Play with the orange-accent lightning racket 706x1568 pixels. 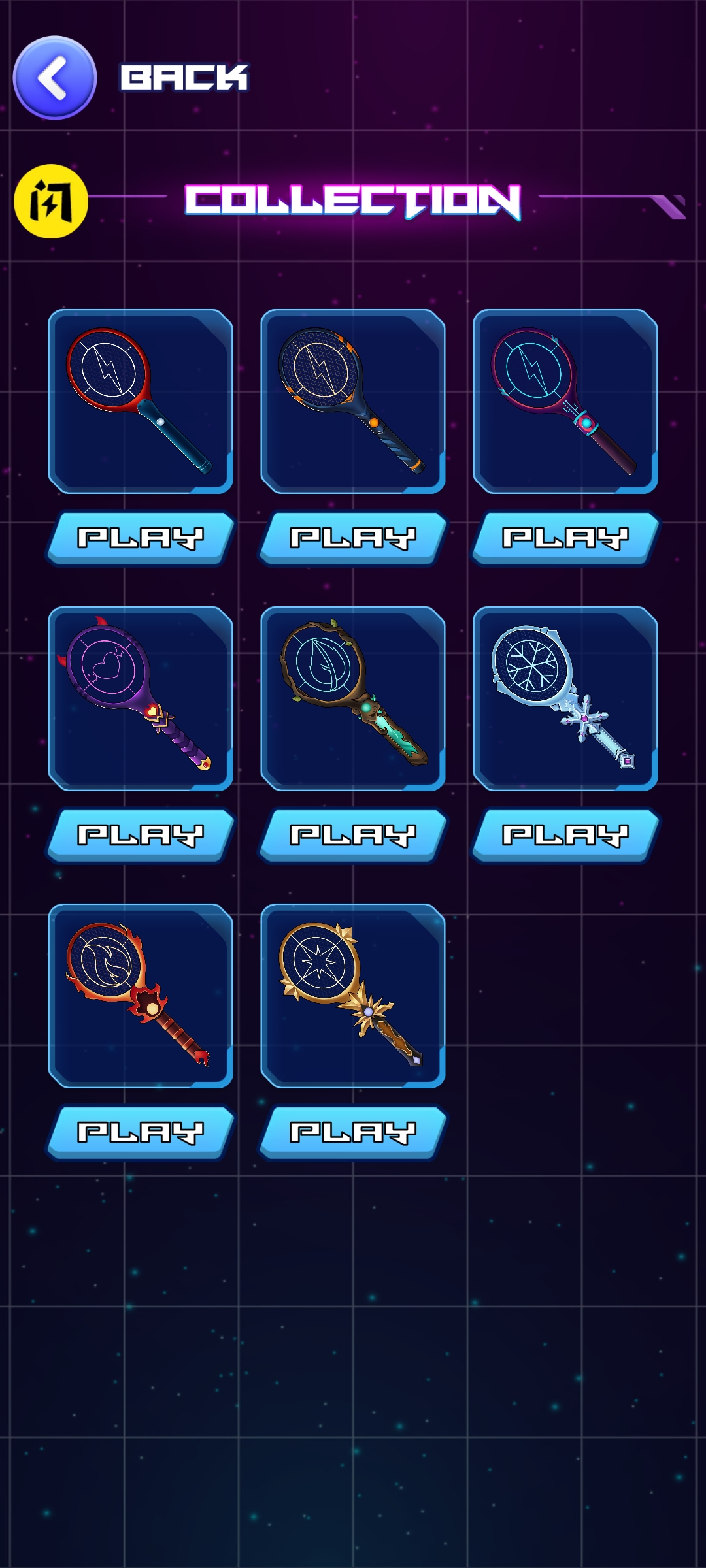353,538
